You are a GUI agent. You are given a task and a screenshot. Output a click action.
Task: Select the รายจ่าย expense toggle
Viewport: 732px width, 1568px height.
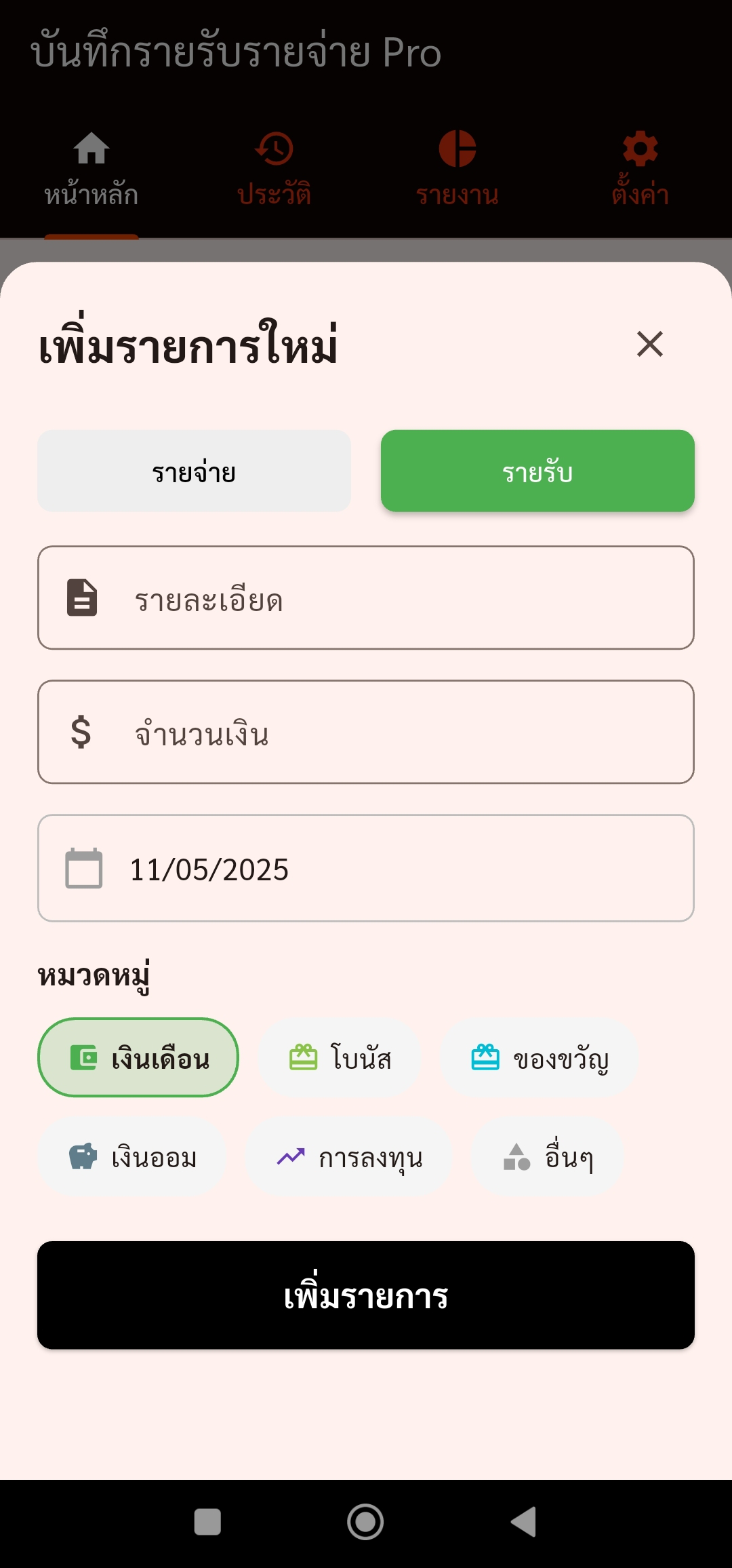194,470
